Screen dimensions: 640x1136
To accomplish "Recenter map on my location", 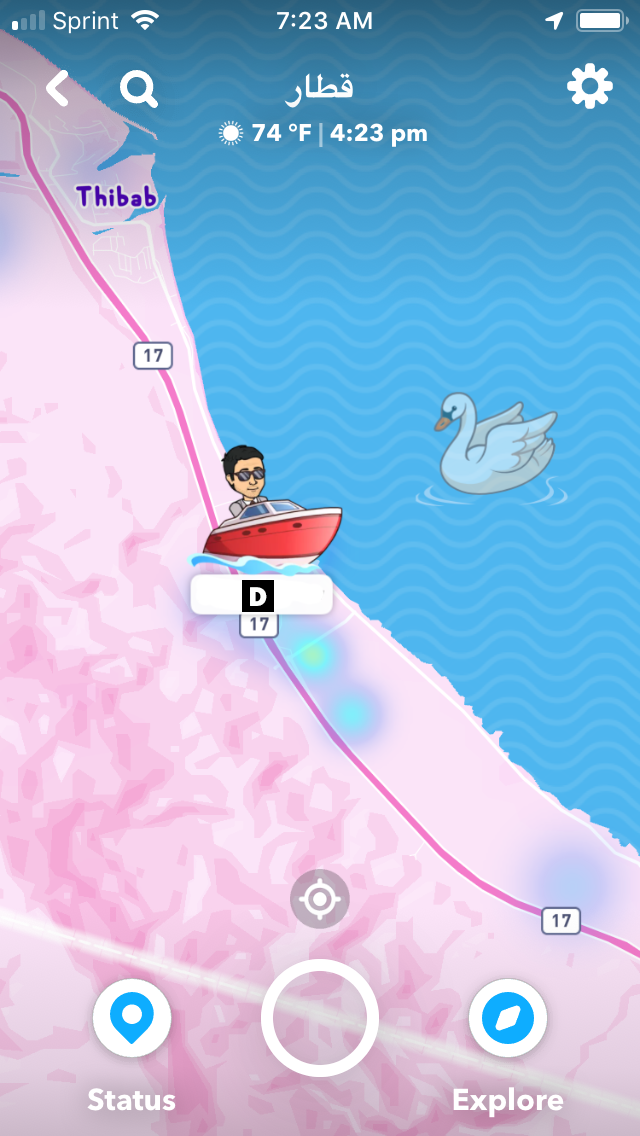I will pyautogui.click(x=320, y=899).
